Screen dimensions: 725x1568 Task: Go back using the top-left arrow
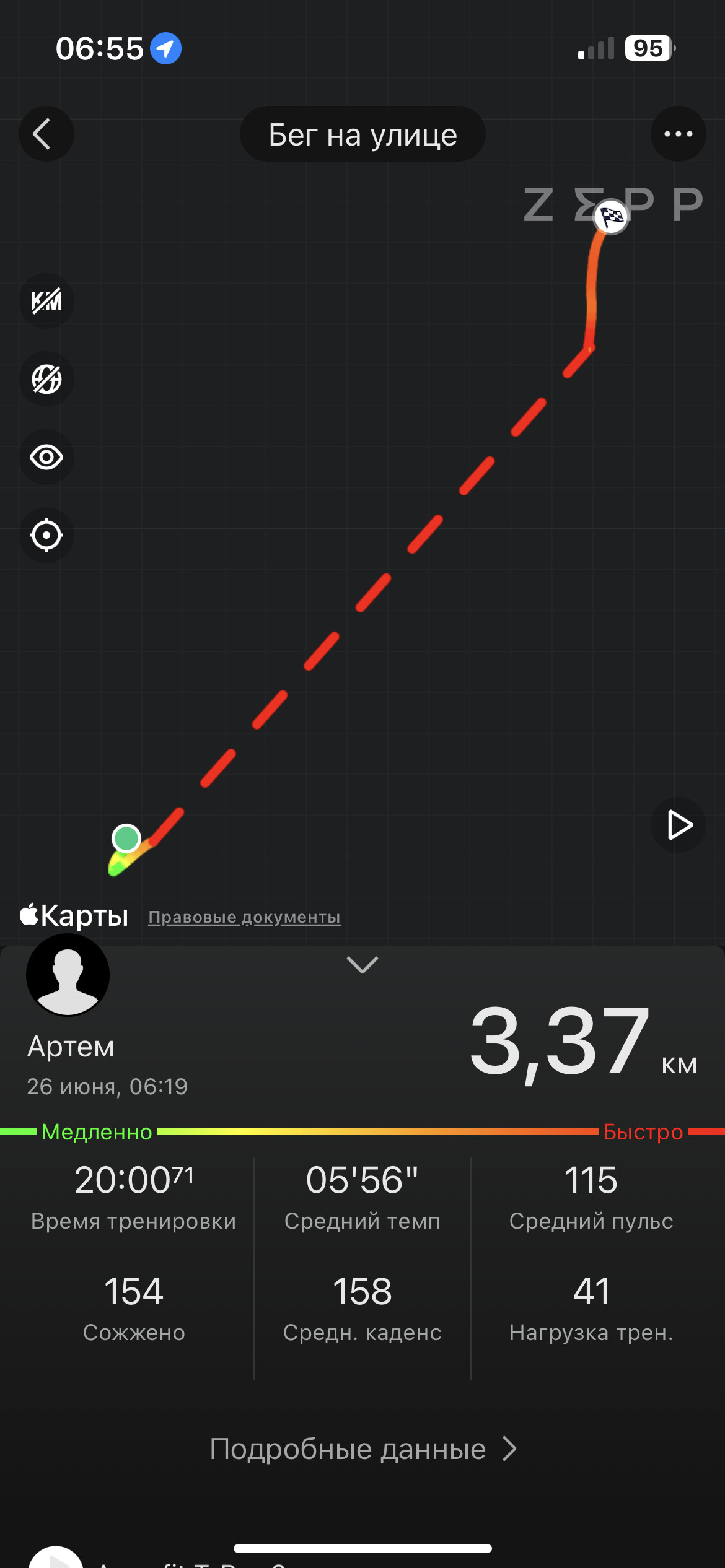(46, 134)
